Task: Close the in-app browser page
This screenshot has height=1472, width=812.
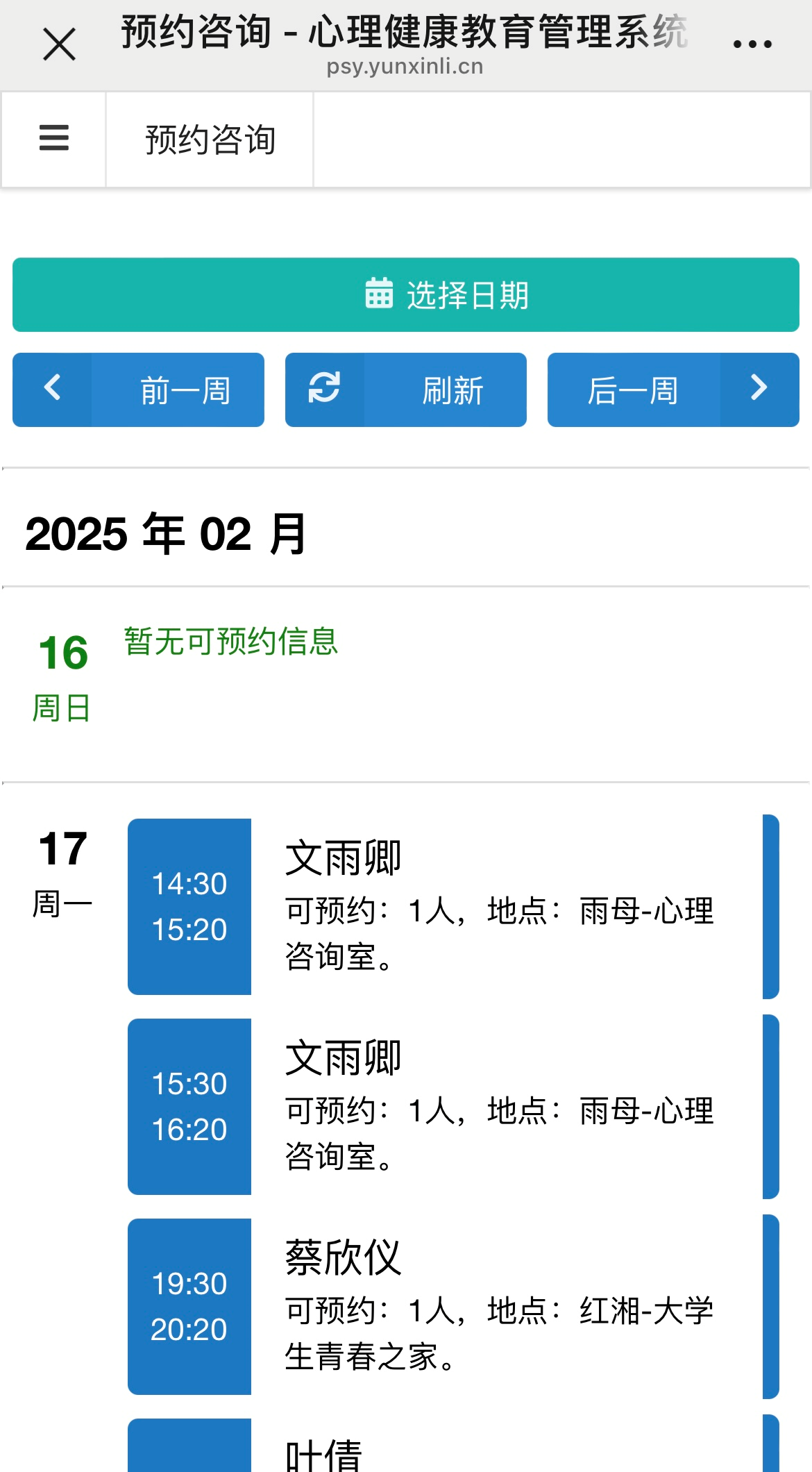Action: tap(59, 45)
